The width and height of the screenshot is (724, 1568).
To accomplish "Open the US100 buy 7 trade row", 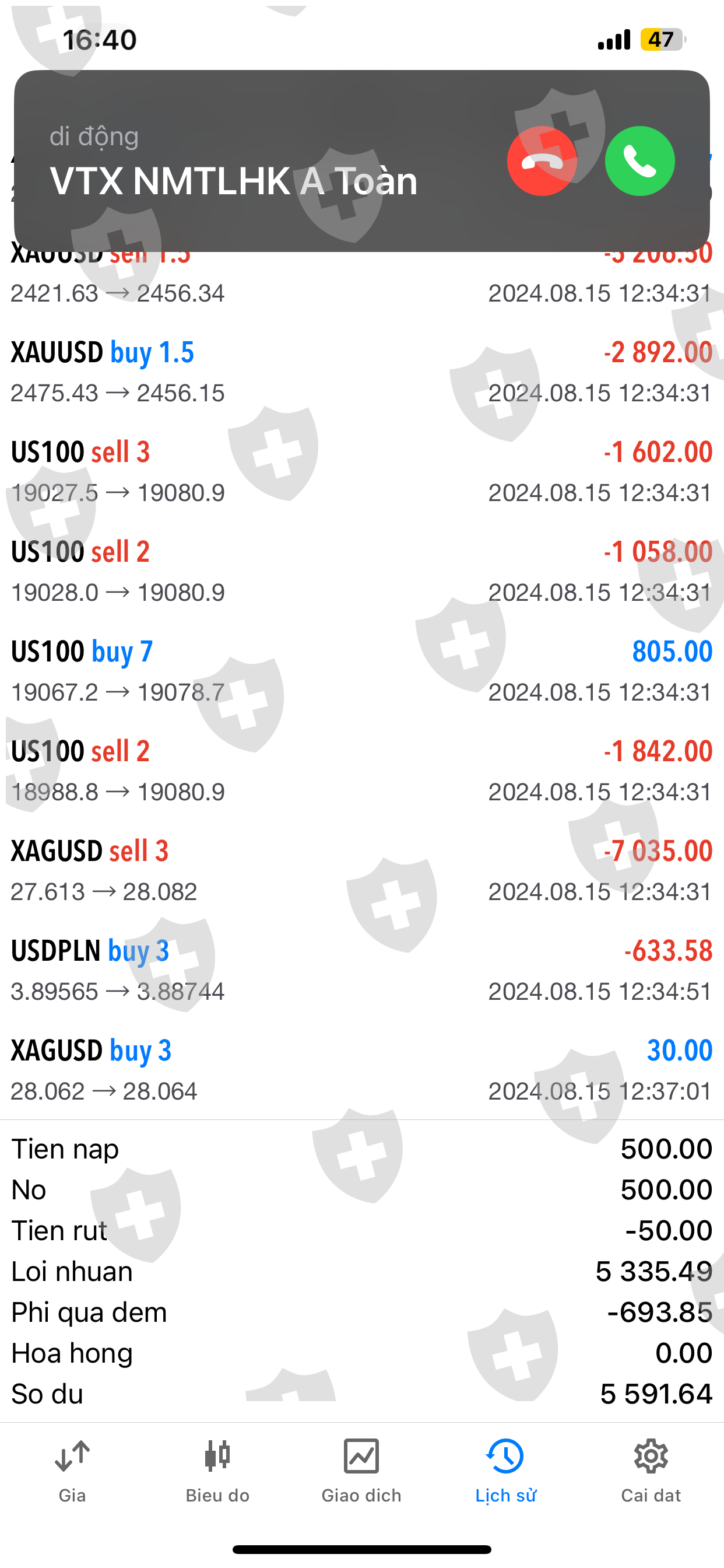I will 361,671.
